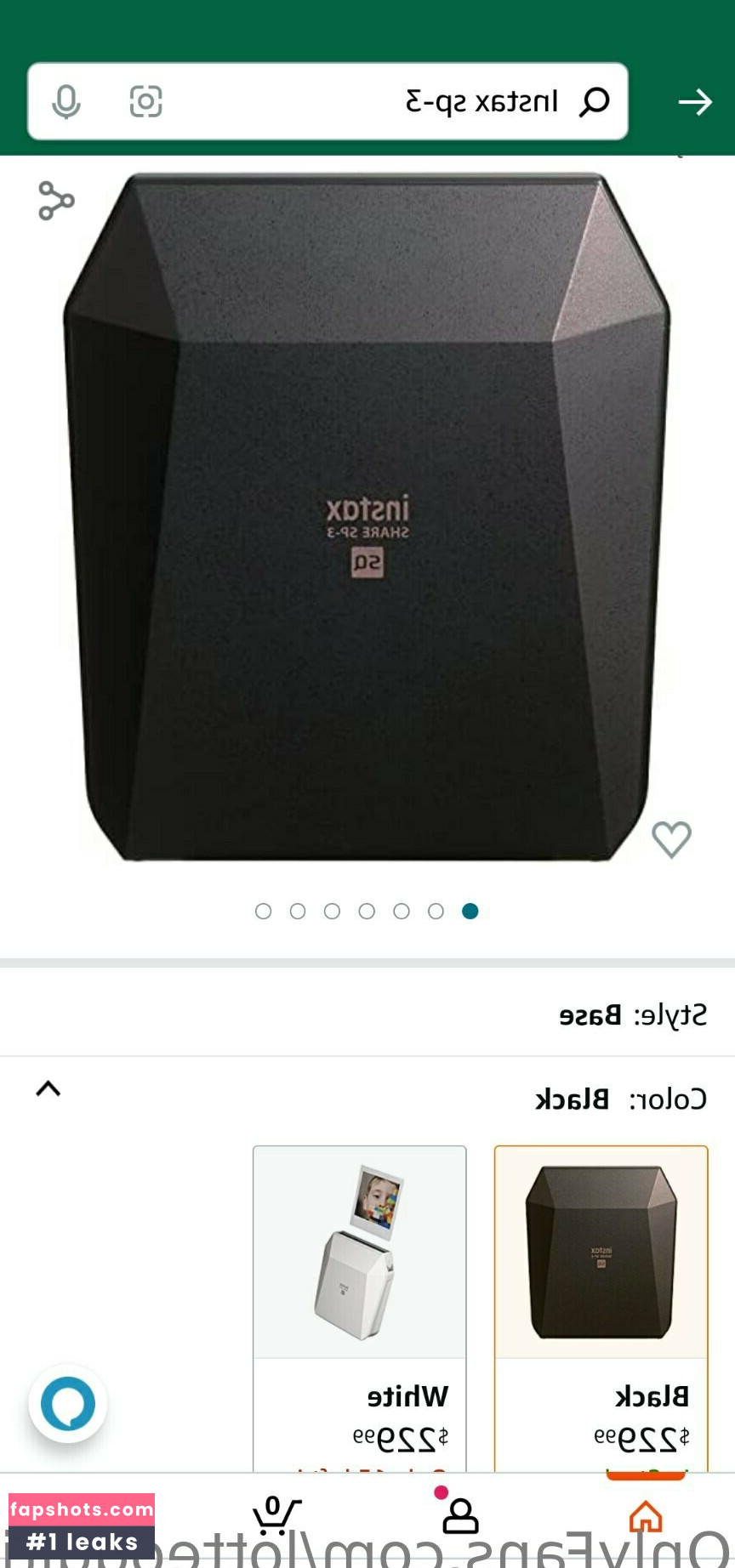
Task: Open the Alexa assistant button
Action: tap(68, 1404)
